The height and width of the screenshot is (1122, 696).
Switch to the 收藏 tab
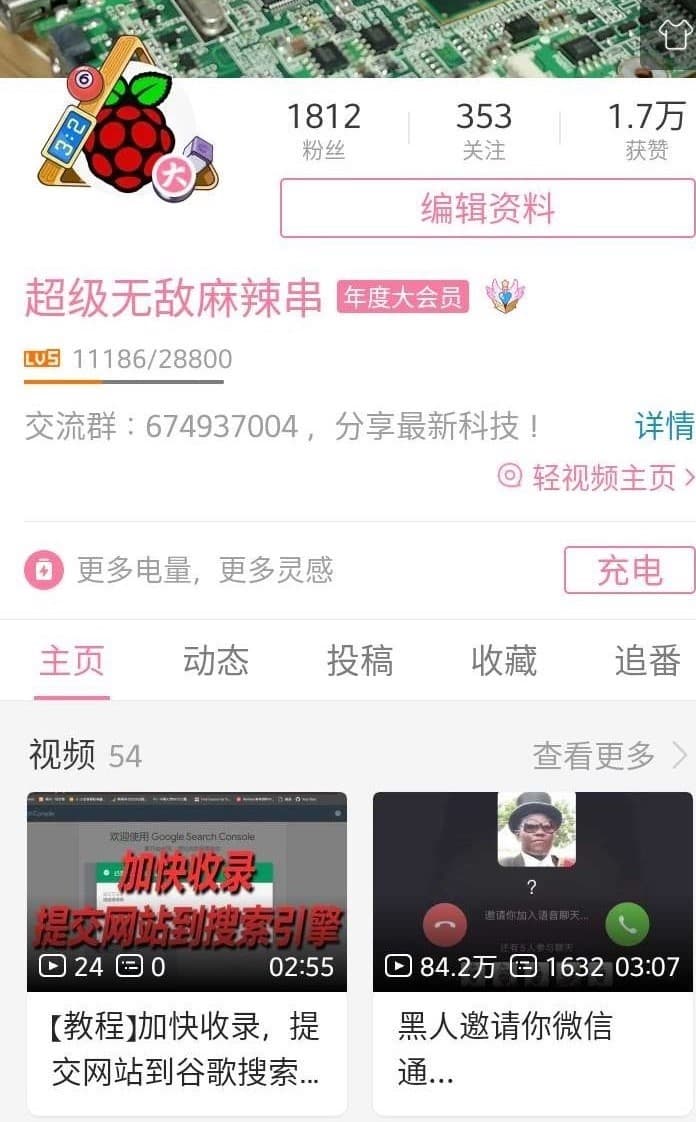504,661
